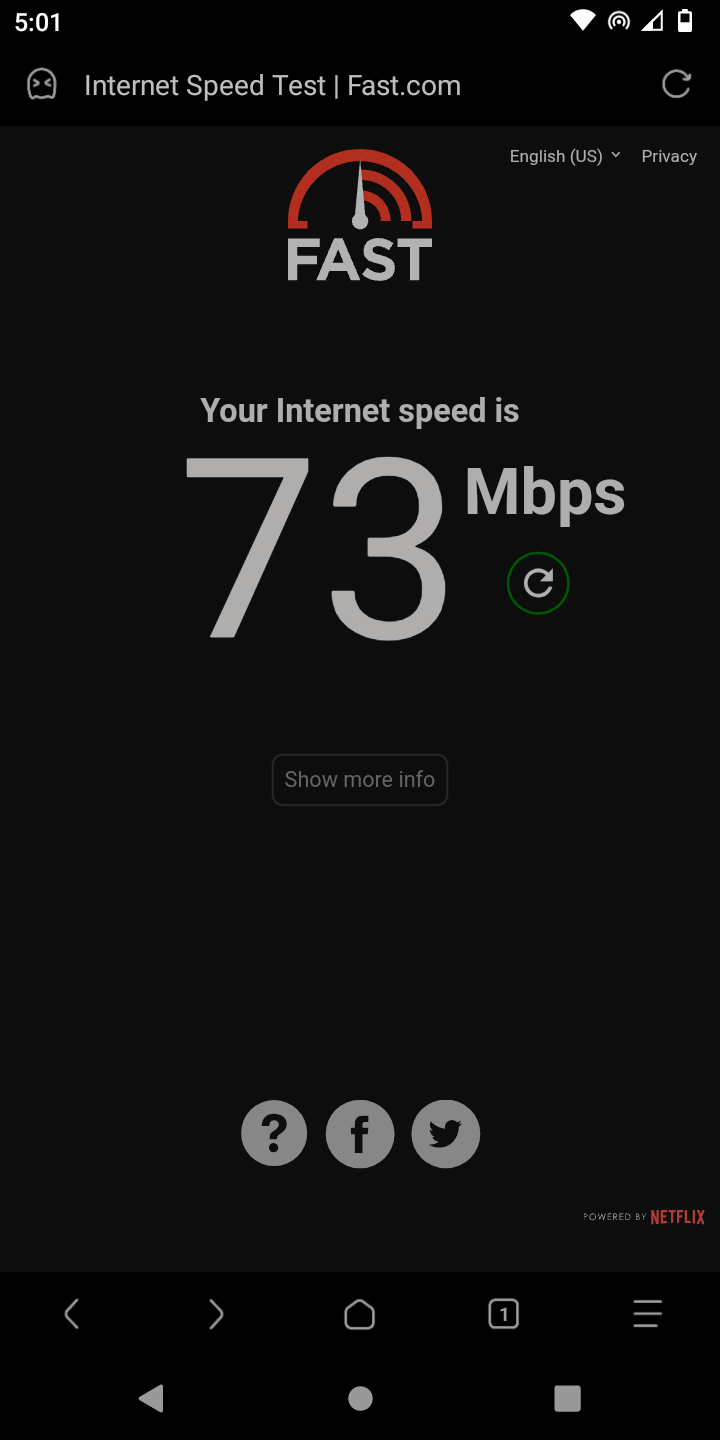Go forward in browser history
The image size is (720, 1440).
pos(216,1314)
